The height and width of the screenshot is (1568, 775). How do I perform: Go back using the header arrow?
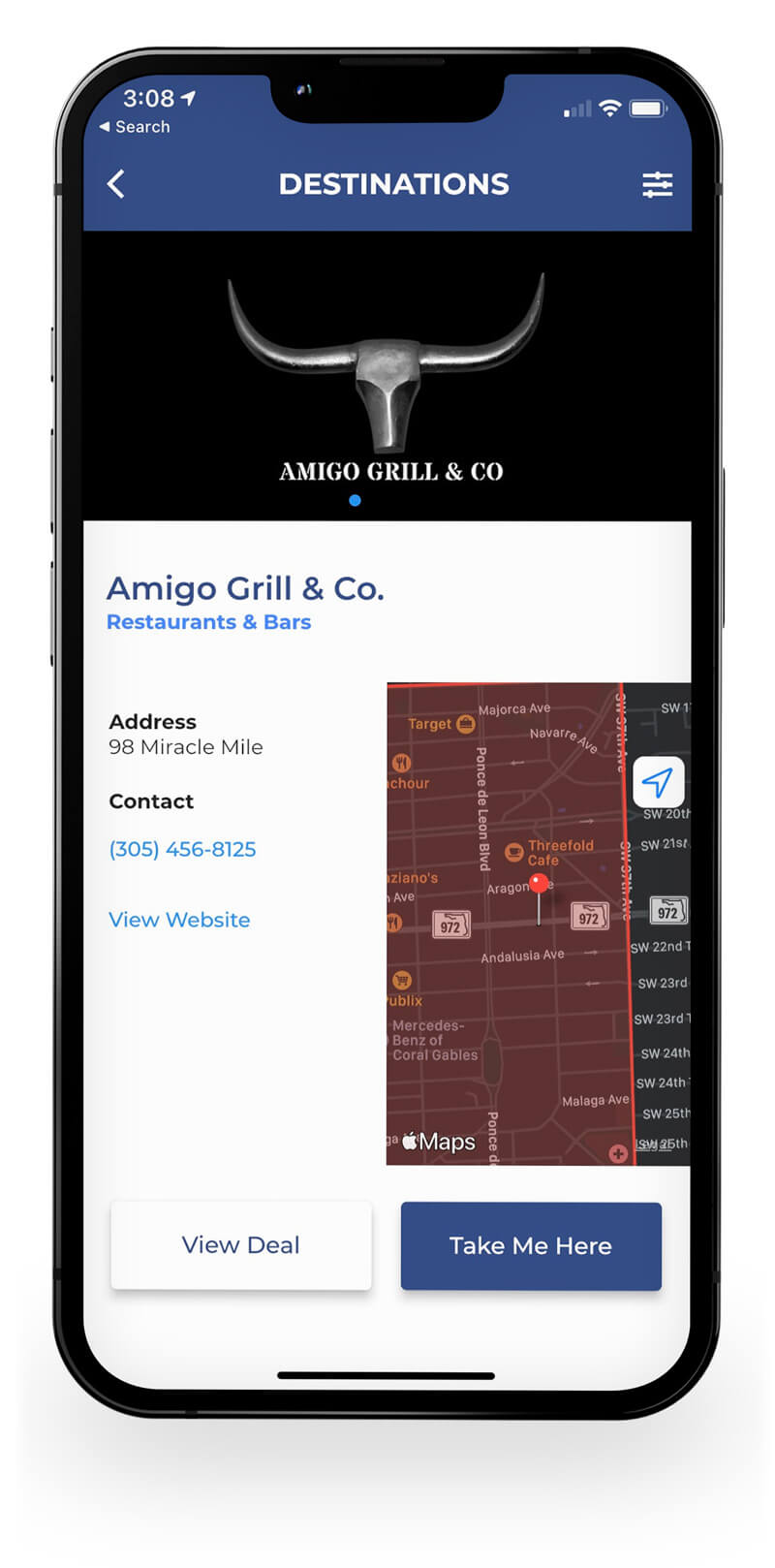pos(116,184)
